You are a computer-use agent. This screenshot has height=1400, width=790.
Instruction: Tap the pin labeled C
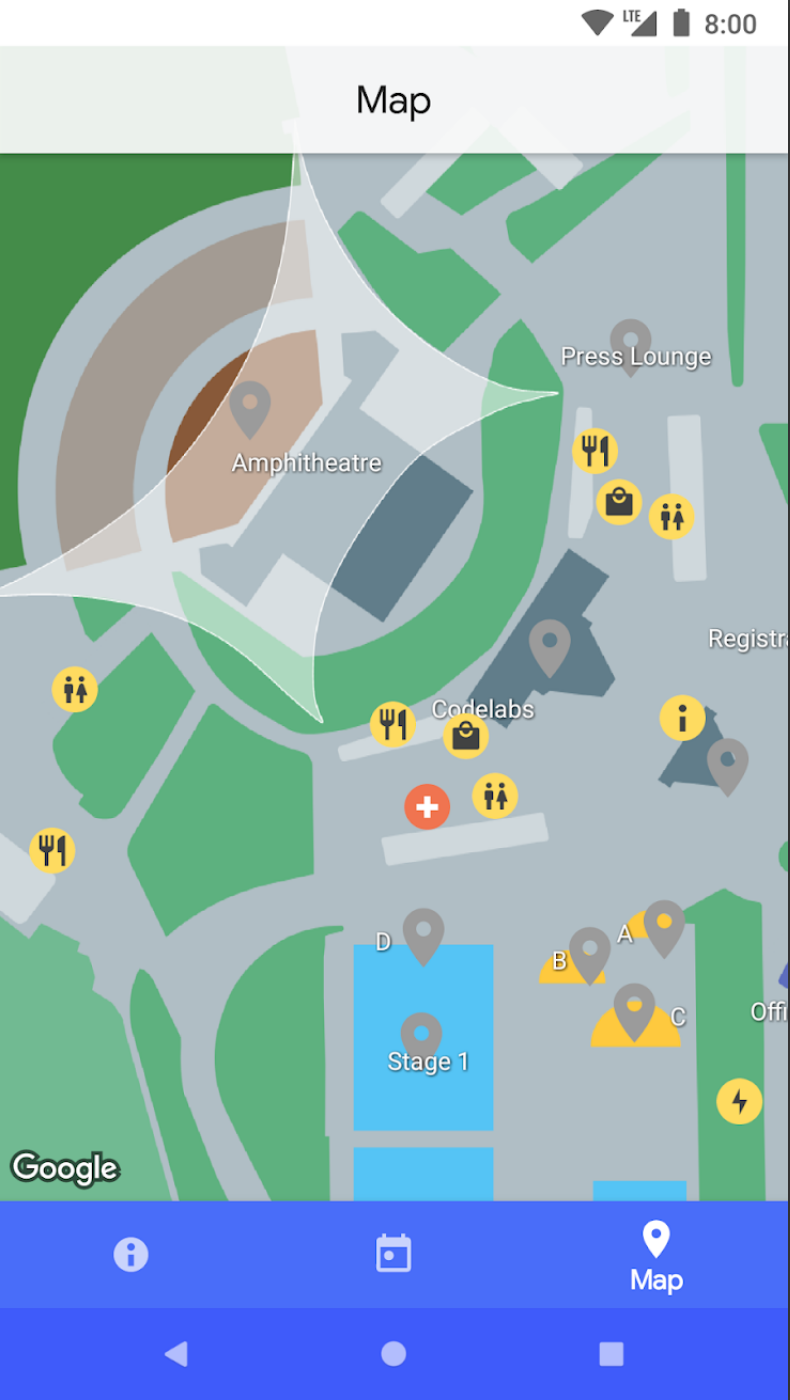(x=634, y=1012)
